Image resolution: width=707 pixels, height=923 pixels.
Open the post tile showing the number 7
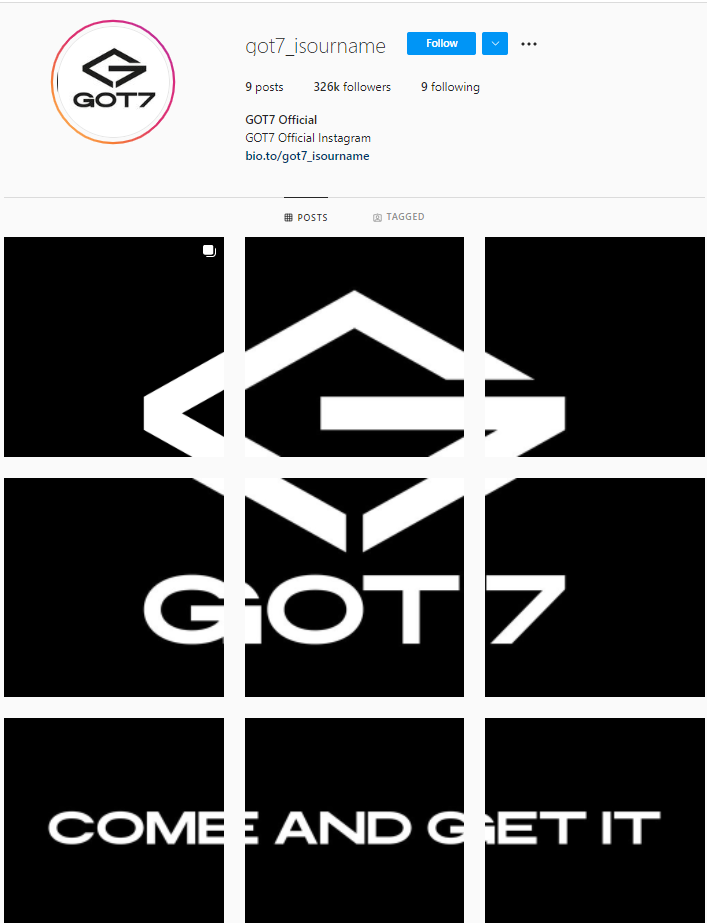595,587
